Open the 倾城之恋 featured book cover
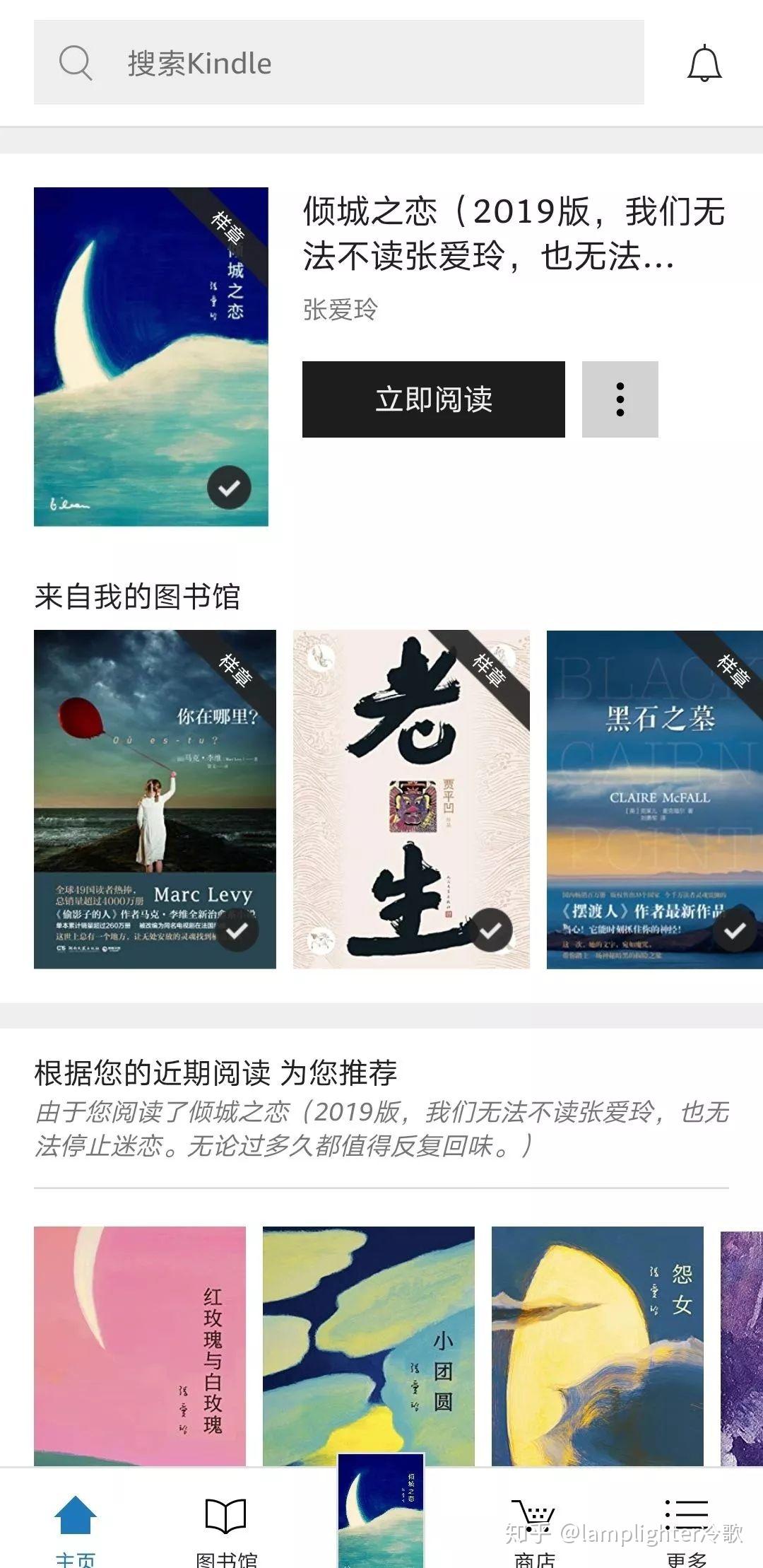The height and width of the screenshot is (1568, 763). pyautogui.click(x=151, y=356)
